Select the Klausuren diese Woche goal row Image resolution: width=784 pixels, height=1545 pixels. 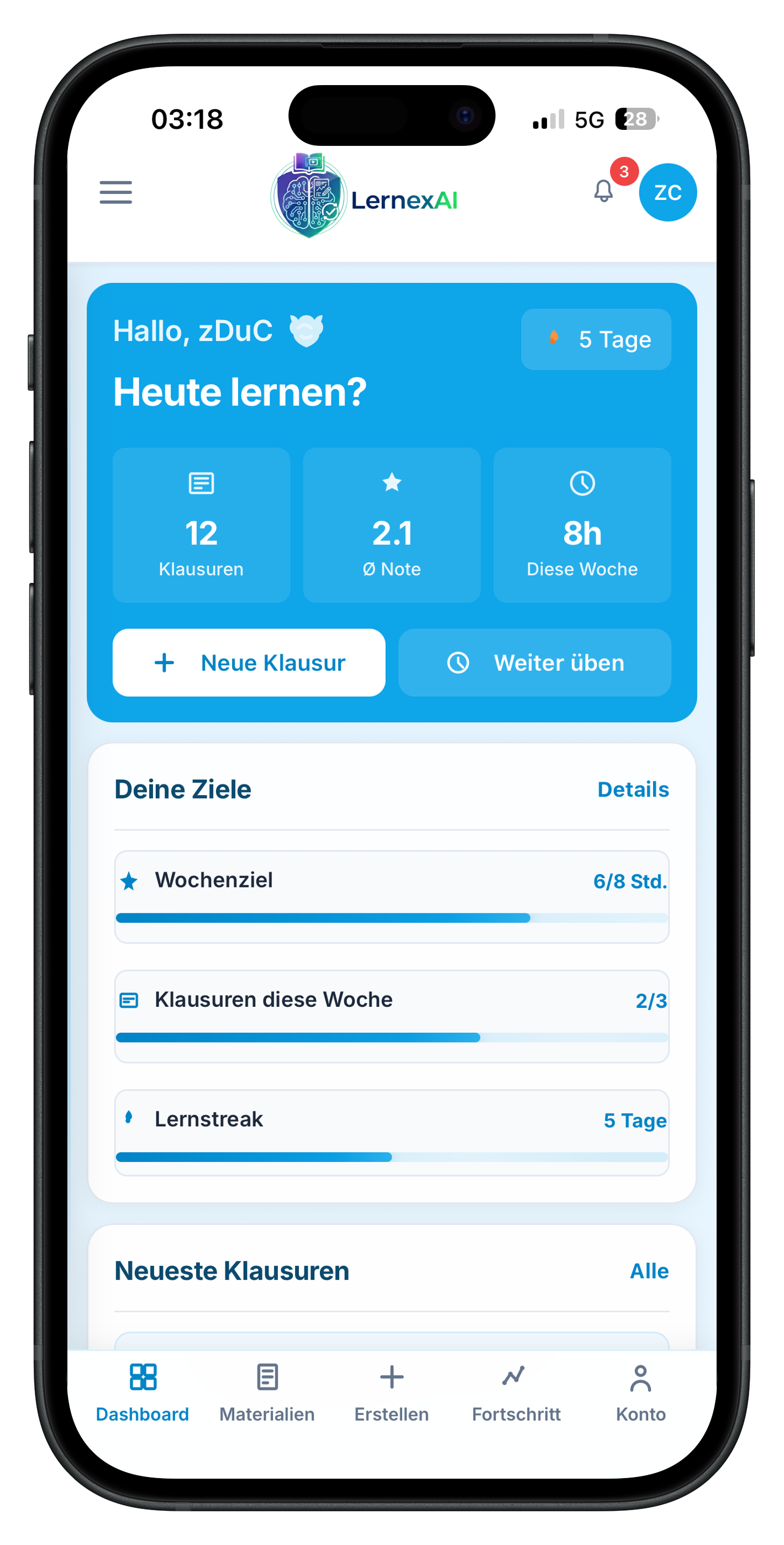coord(391,1016)
